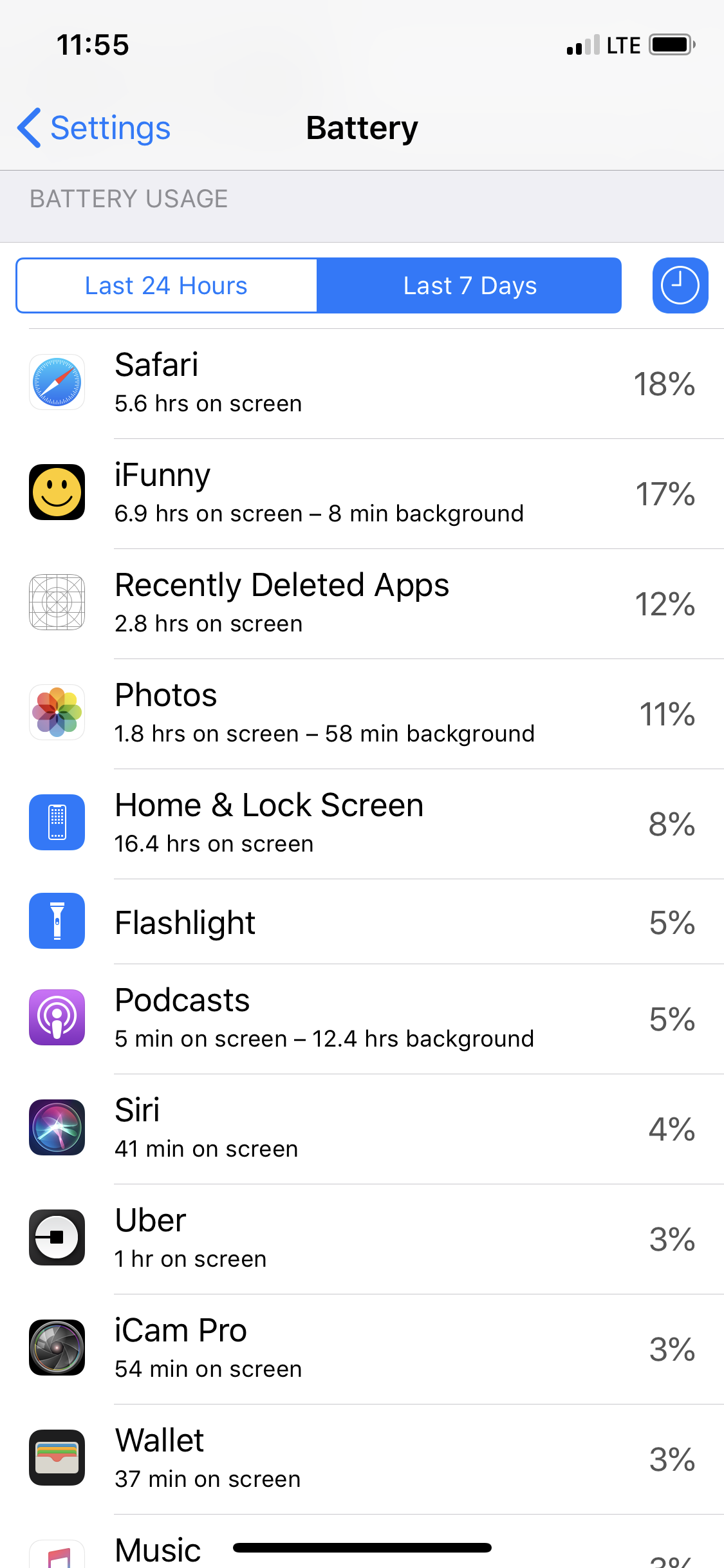Select the Last 7 Days segment
The image size is (724, 1568).
click(469, 286)
